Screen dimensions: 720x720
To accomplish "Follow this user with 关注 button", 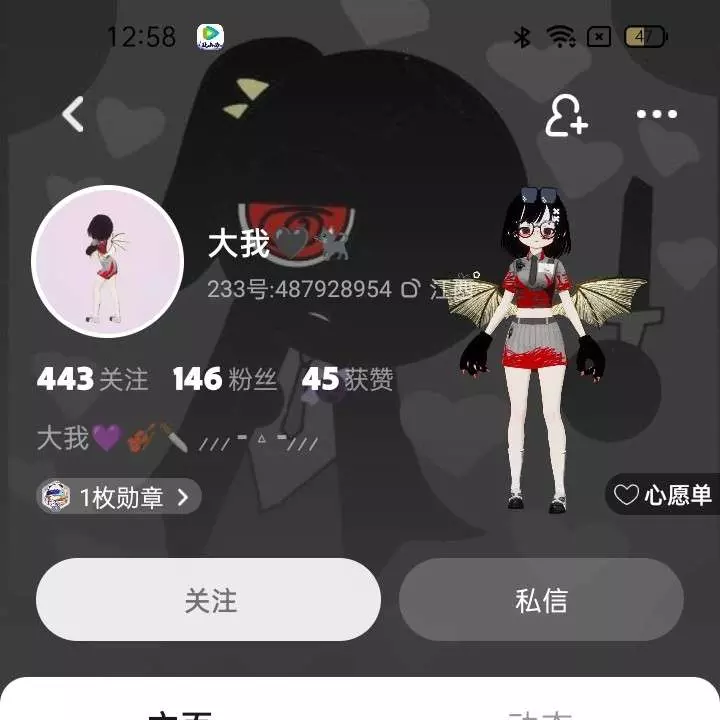I will coord(209,600).
